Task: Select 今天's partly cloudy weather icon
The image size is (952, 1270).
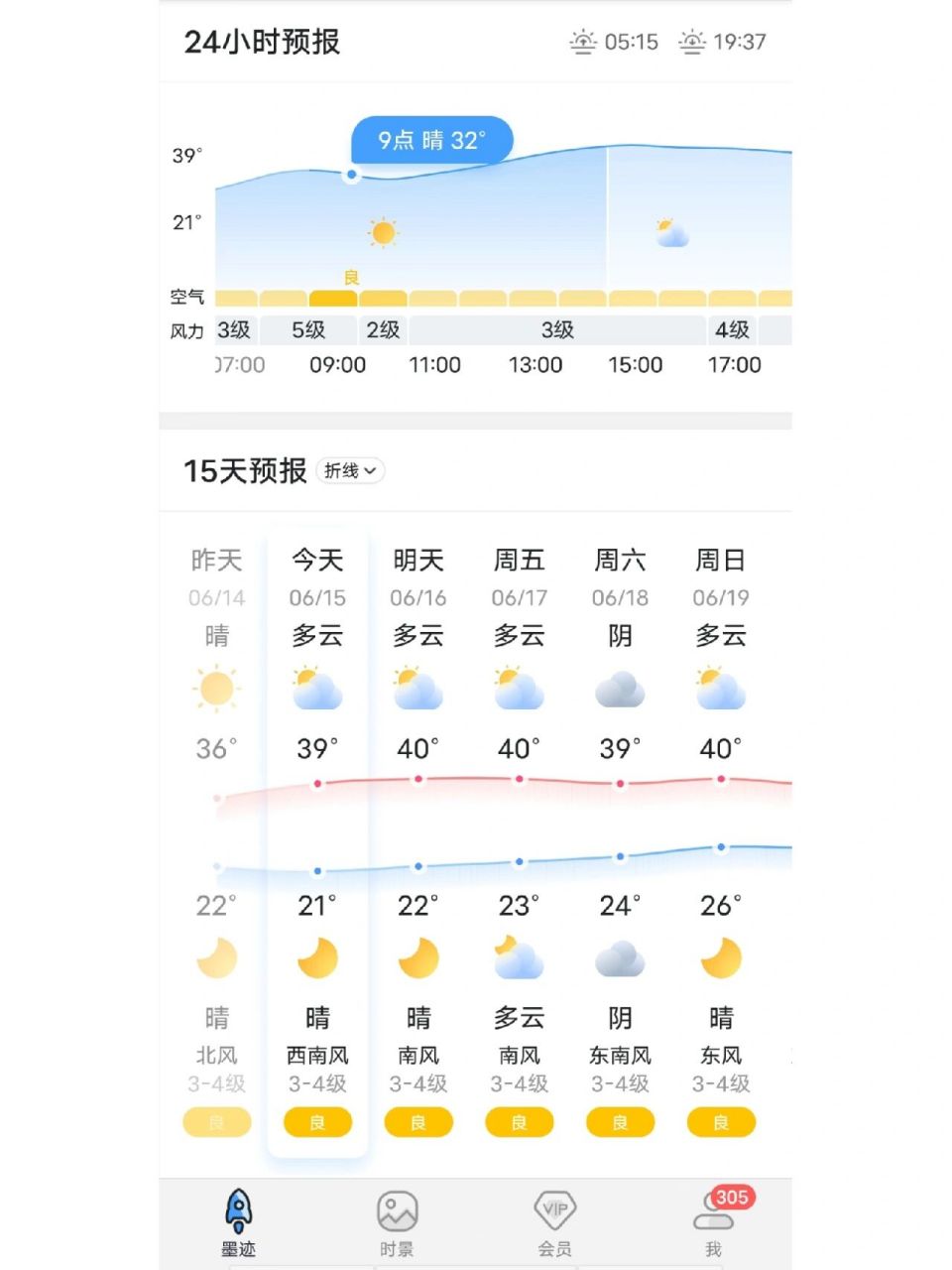Action: (317, 688)
